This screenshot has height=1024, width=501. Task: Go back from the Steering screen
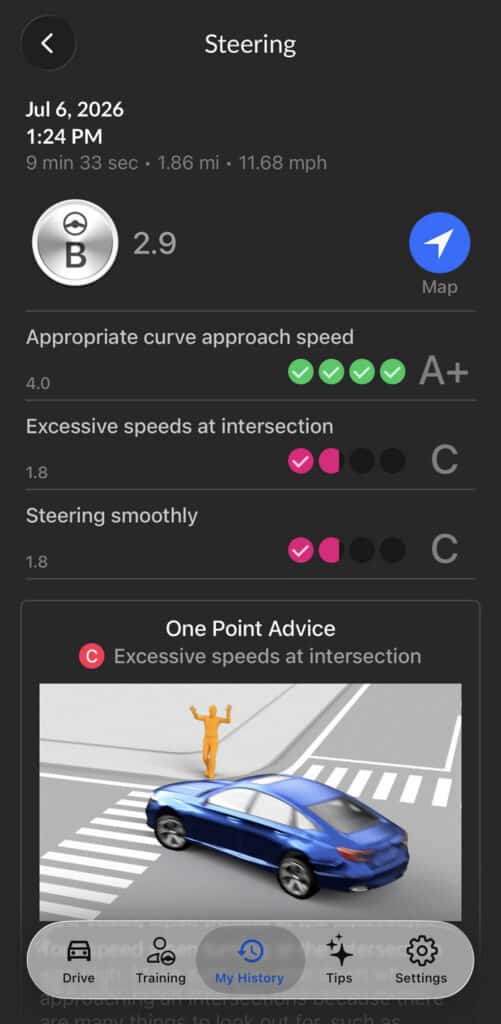pyautogui.click(x=48, y=44)
